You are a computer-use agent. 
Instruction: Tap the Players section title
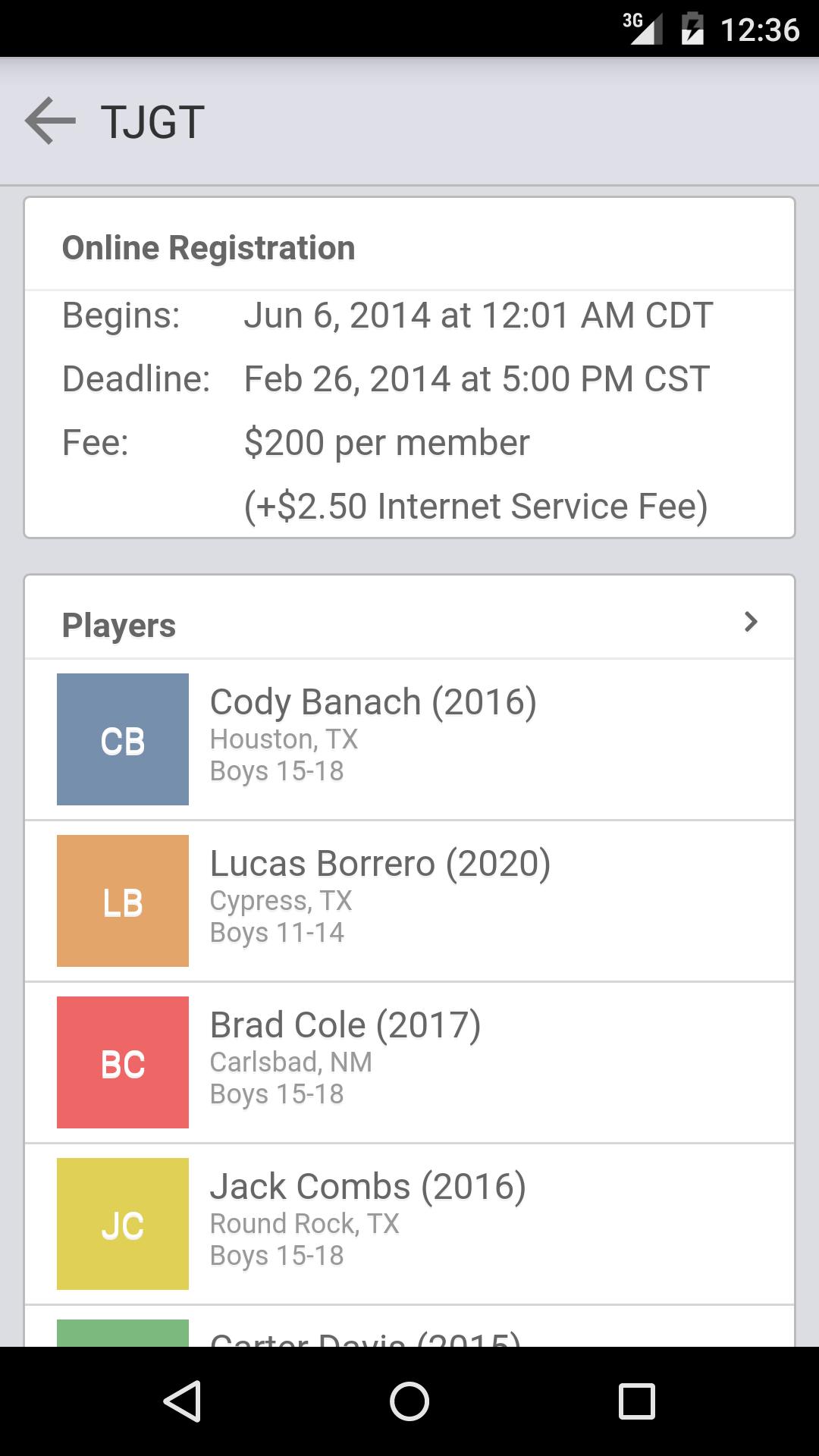click(x=119, y=625)
